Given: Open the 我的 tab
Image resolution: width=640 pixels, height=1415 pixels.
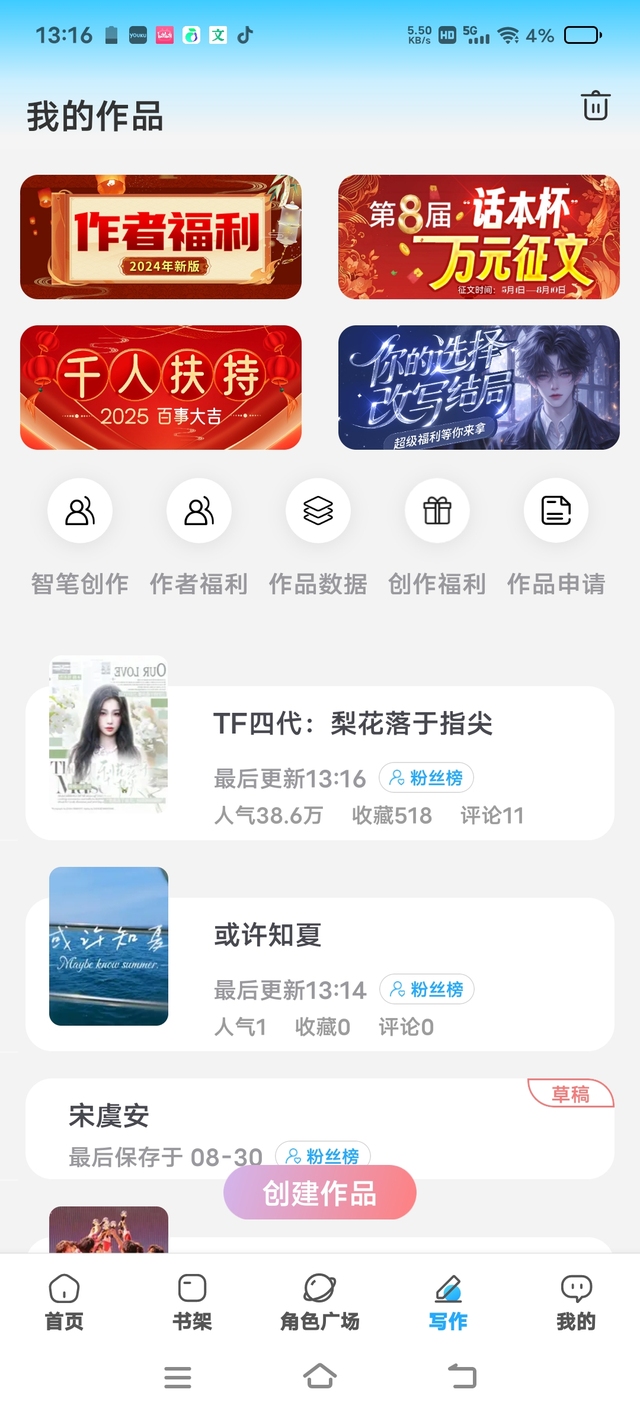Looking at the screenshot, I should tap(576, 1302).
